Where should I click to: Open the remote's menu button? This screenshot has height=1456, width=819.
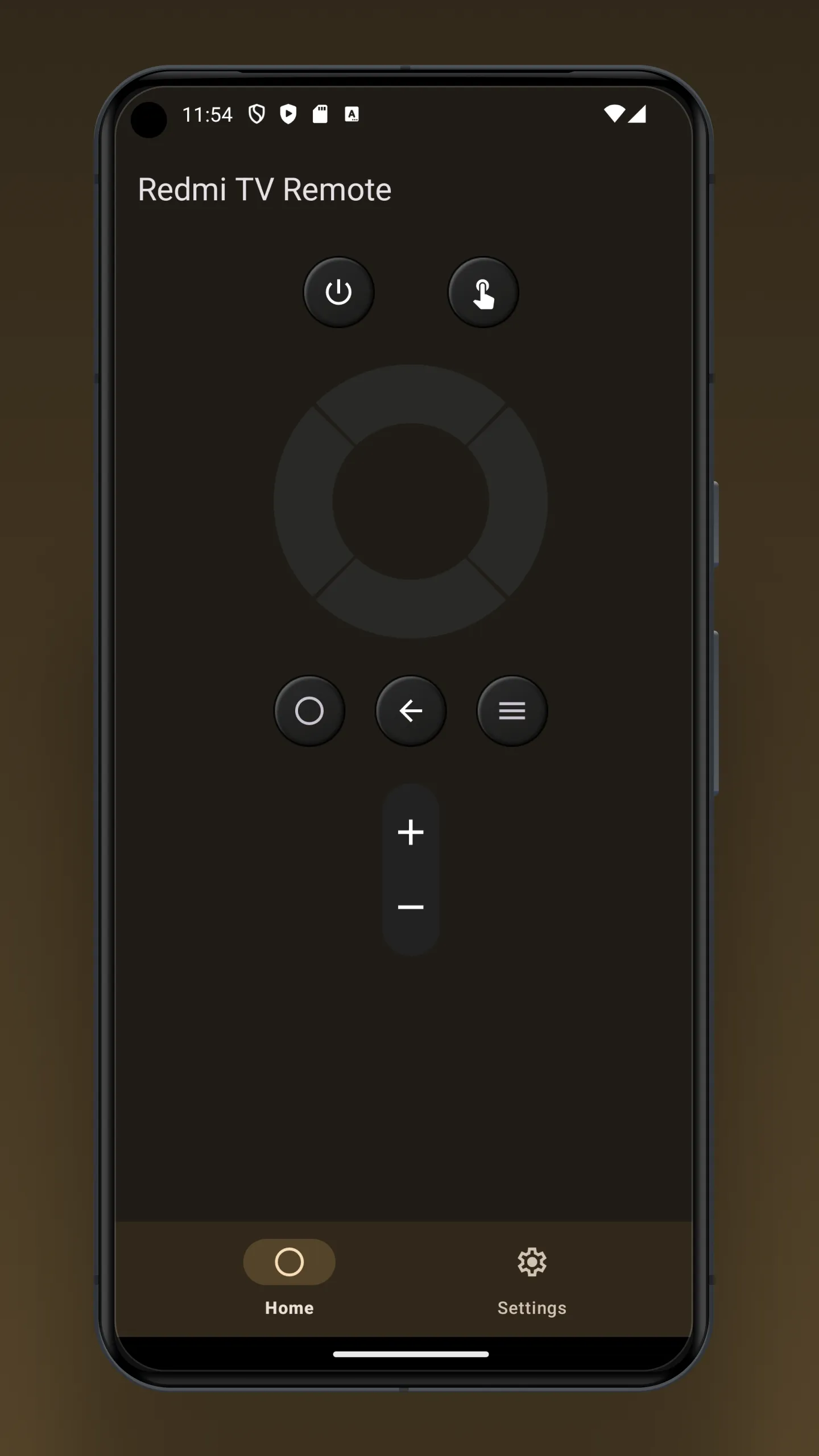(x=512, y=711)
